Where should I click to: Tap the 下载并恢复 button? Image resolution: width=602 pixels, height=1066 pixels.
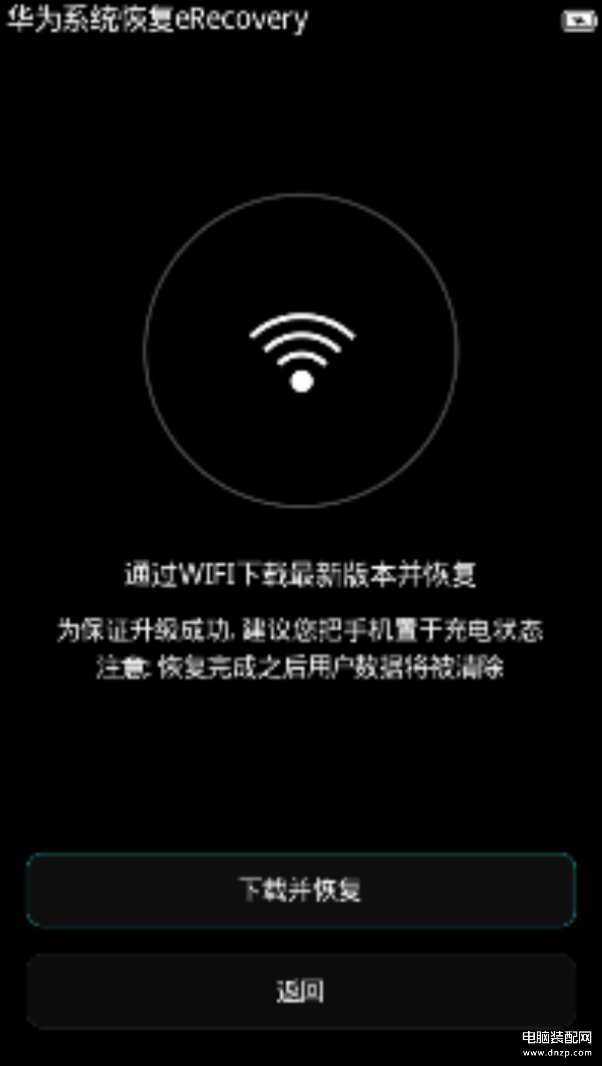[x=300, y=890]
